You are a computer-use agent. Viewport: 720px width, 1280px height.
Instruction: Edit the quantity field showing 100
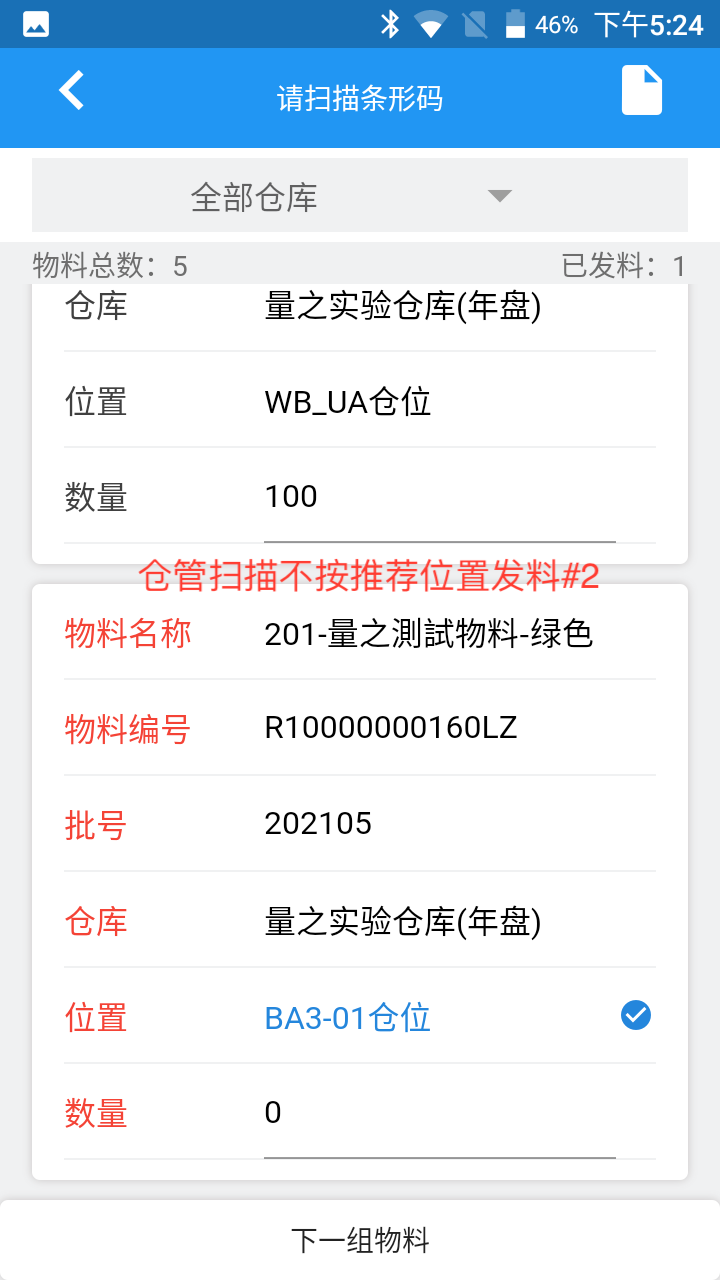(439, 497)
